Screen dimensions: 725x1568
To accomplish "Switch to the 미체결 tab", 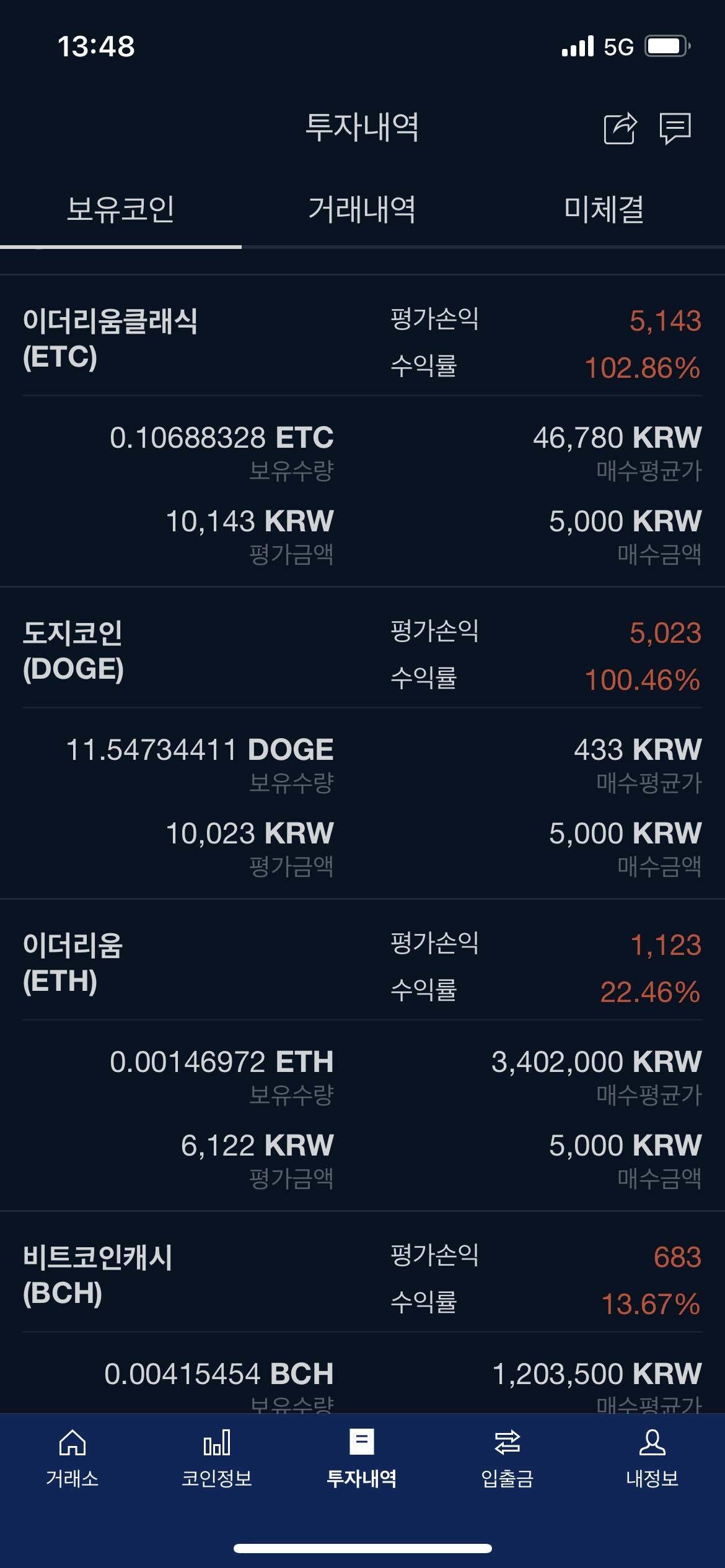I will point(604,209).
